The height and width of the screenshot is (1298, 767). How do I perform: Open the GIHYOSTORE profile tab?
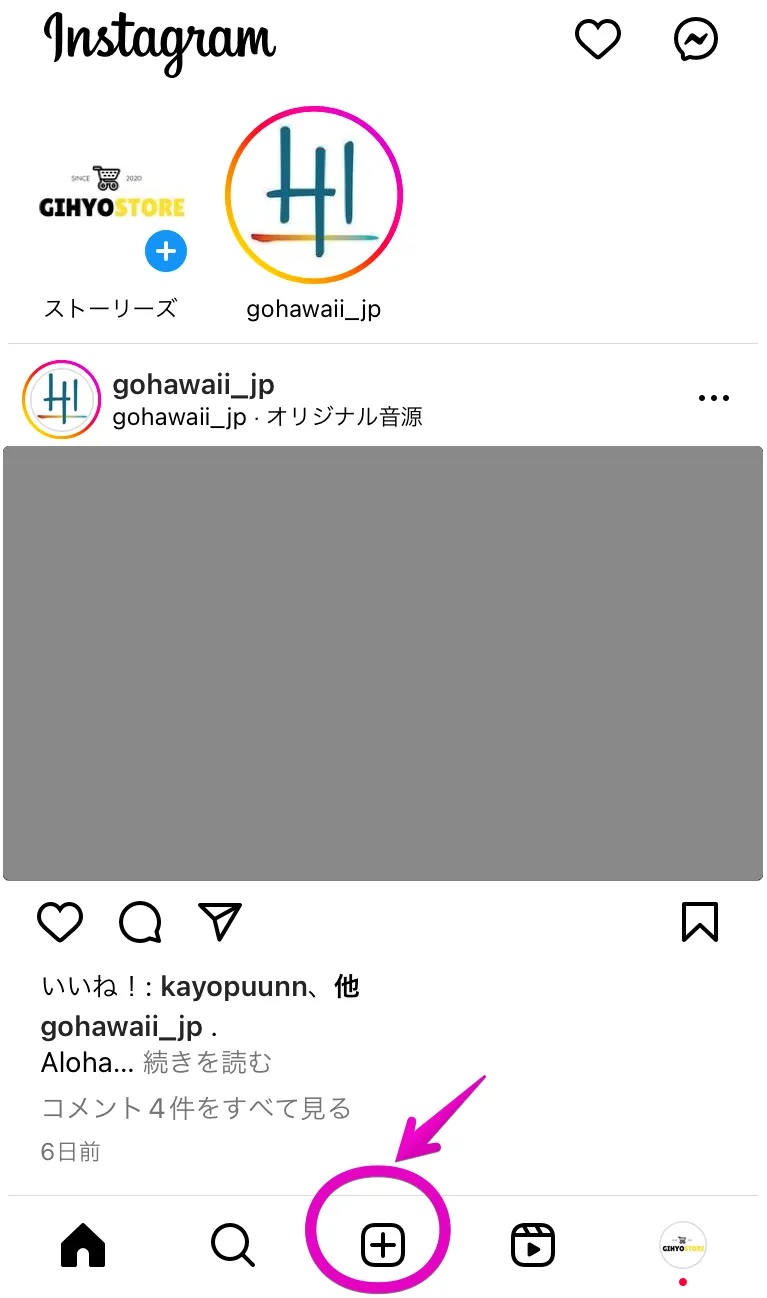tap(683, 1246)
